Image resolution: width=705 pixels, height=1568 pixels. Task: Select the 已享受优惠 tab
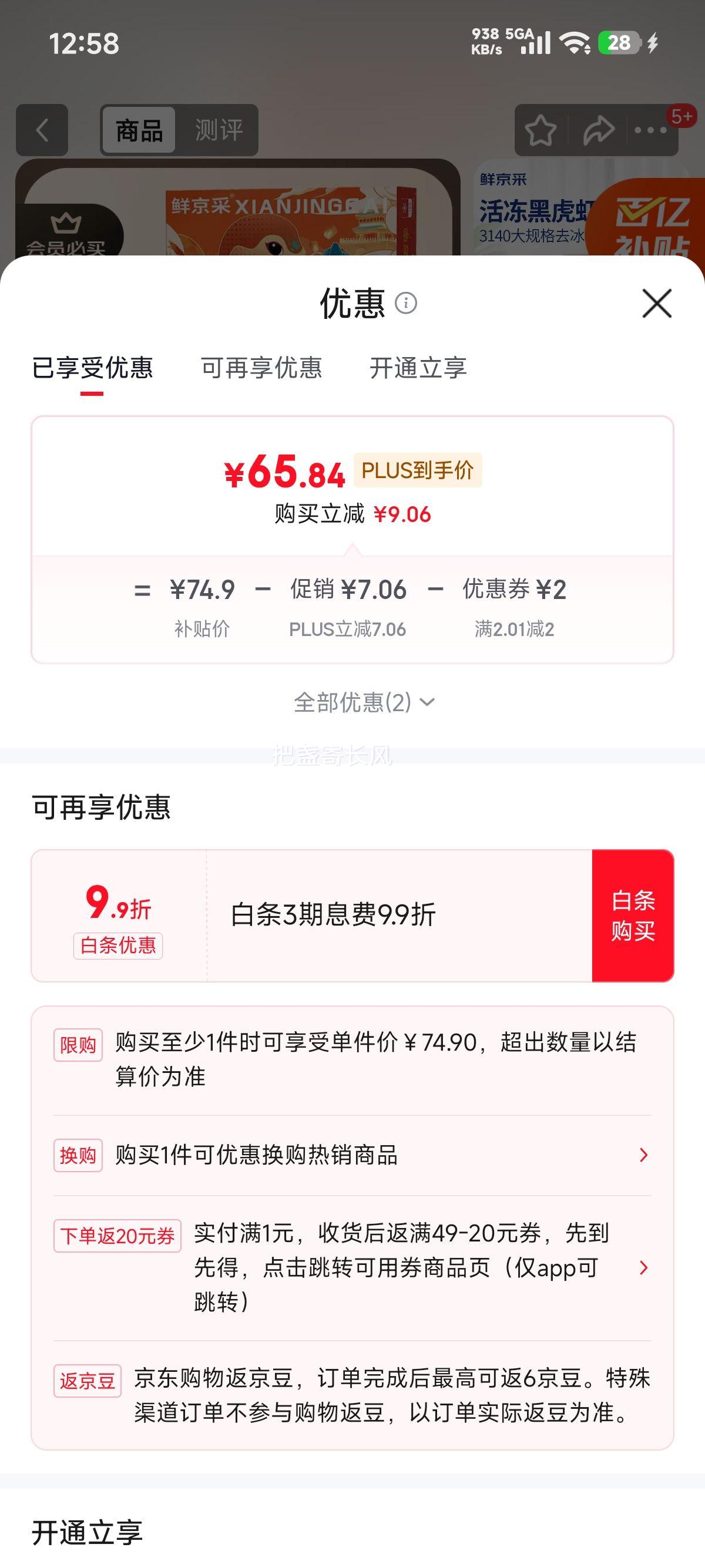[93, 368]
